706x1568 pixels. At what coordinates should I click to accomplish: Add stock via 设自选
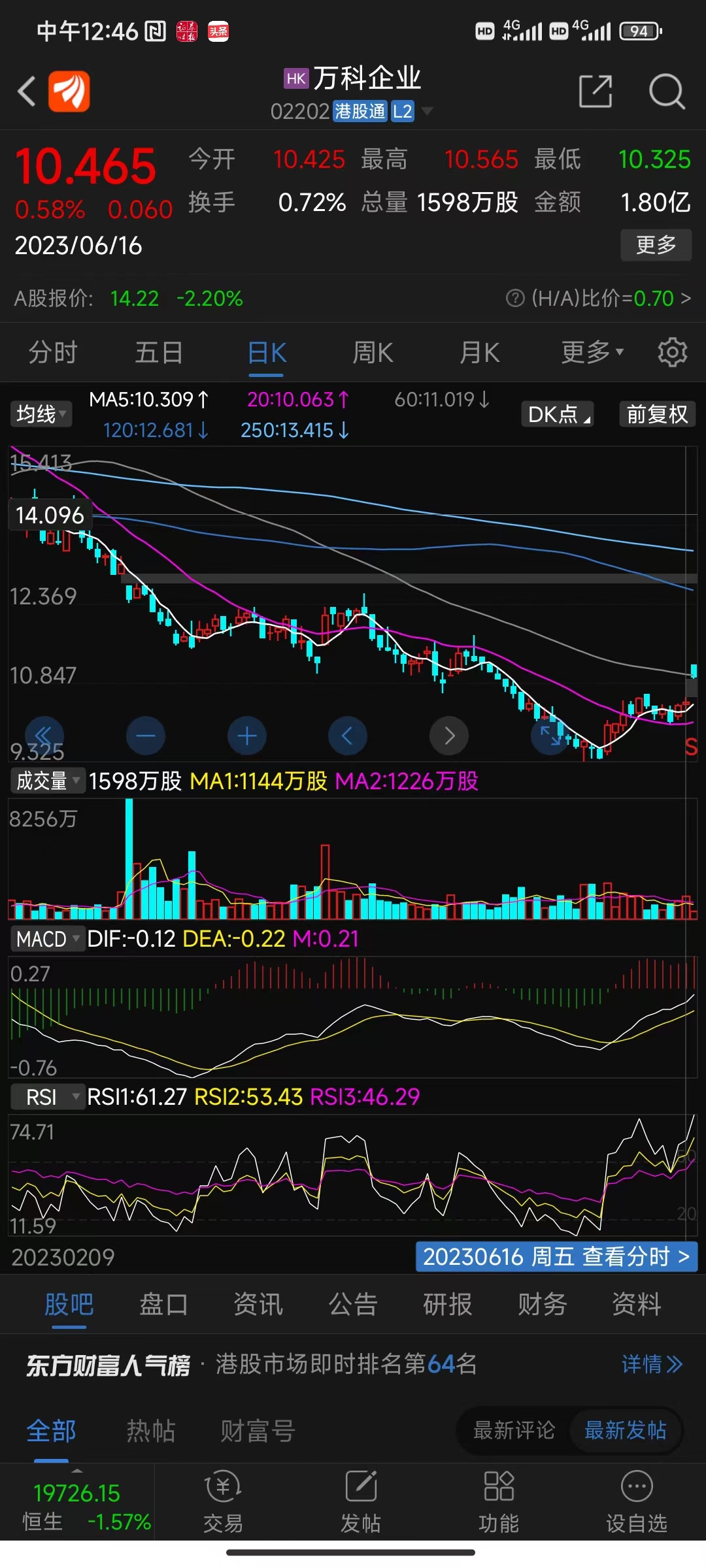tap(636, 1501)
